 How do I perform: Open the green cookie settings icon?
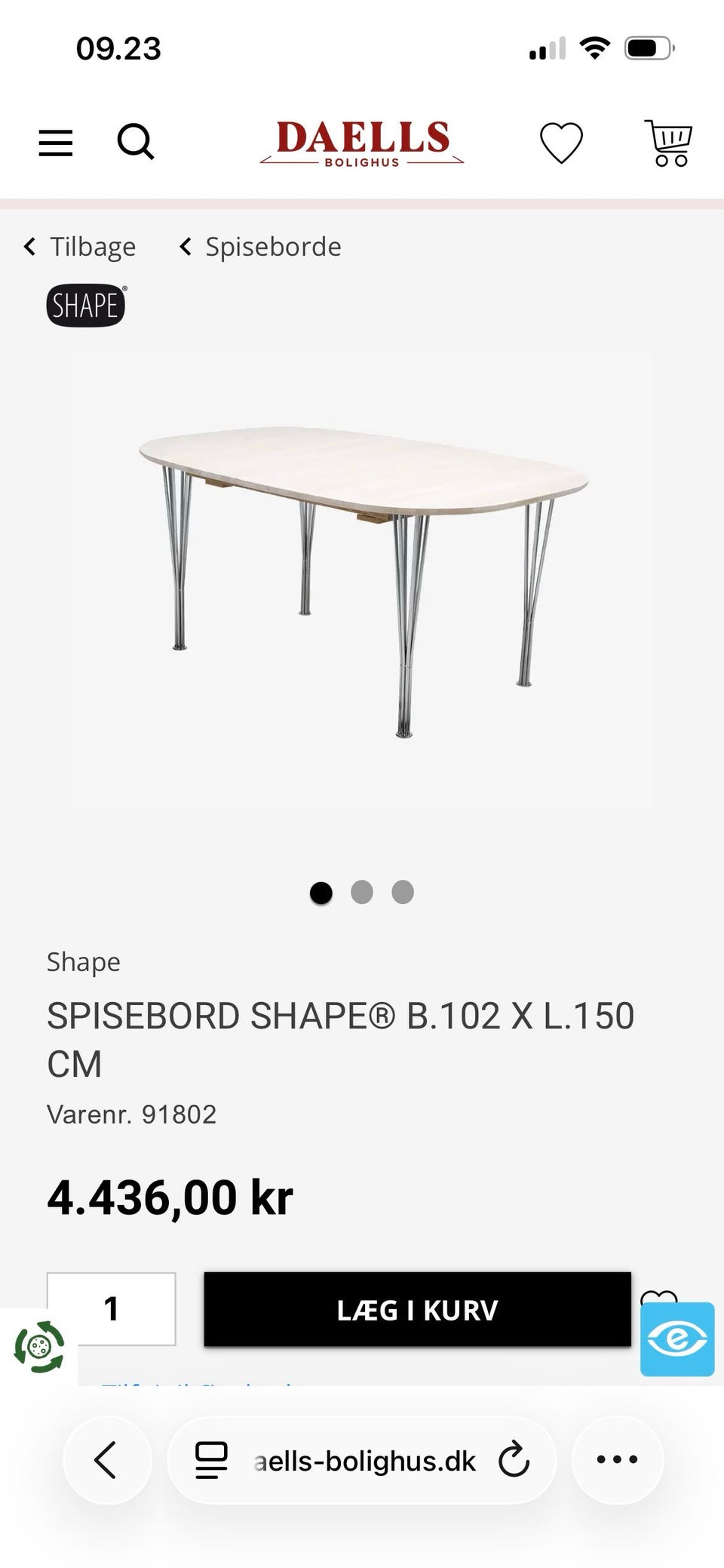(39, 1346)
